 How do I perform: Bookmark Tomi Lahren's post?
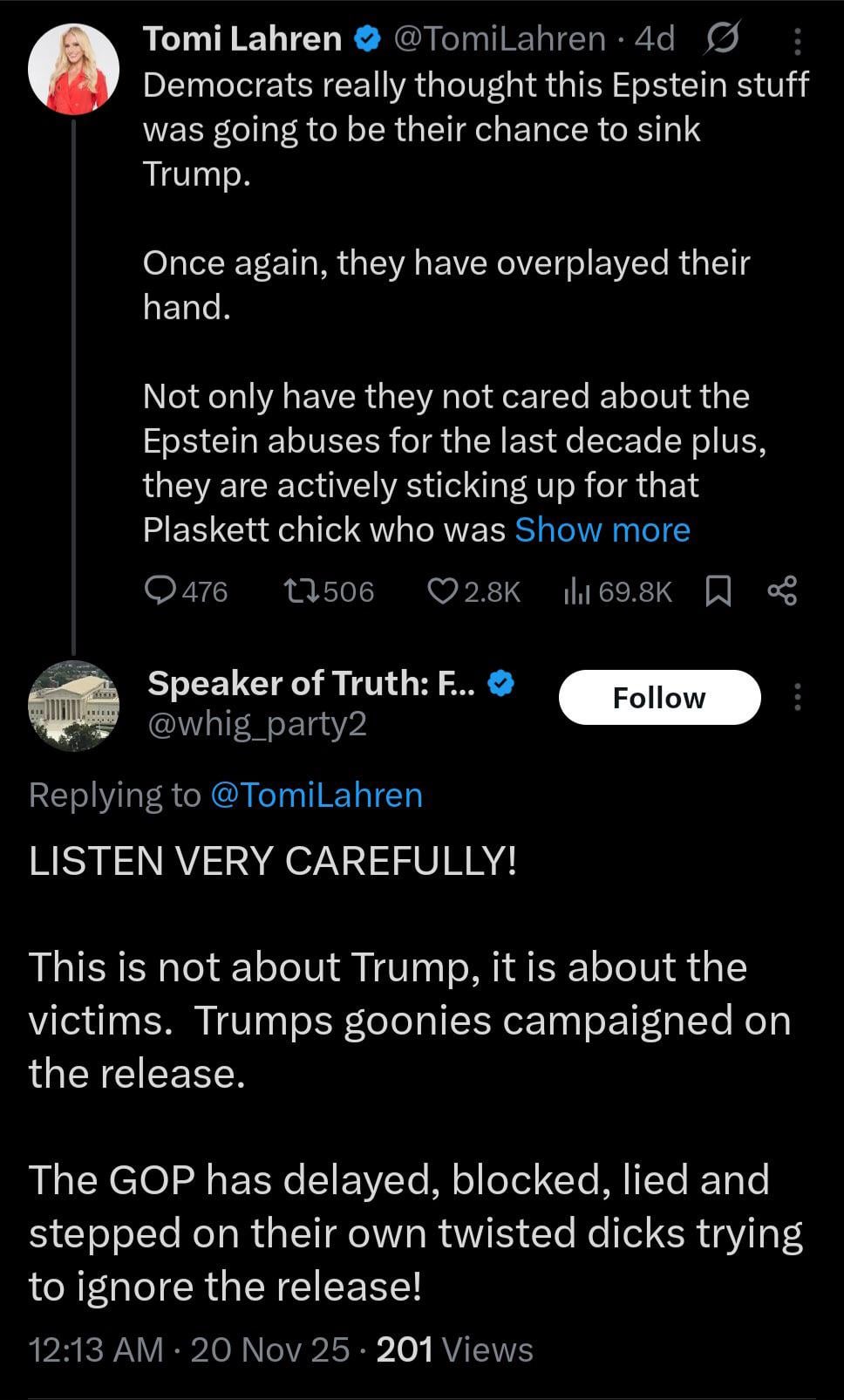click(717, 591)
